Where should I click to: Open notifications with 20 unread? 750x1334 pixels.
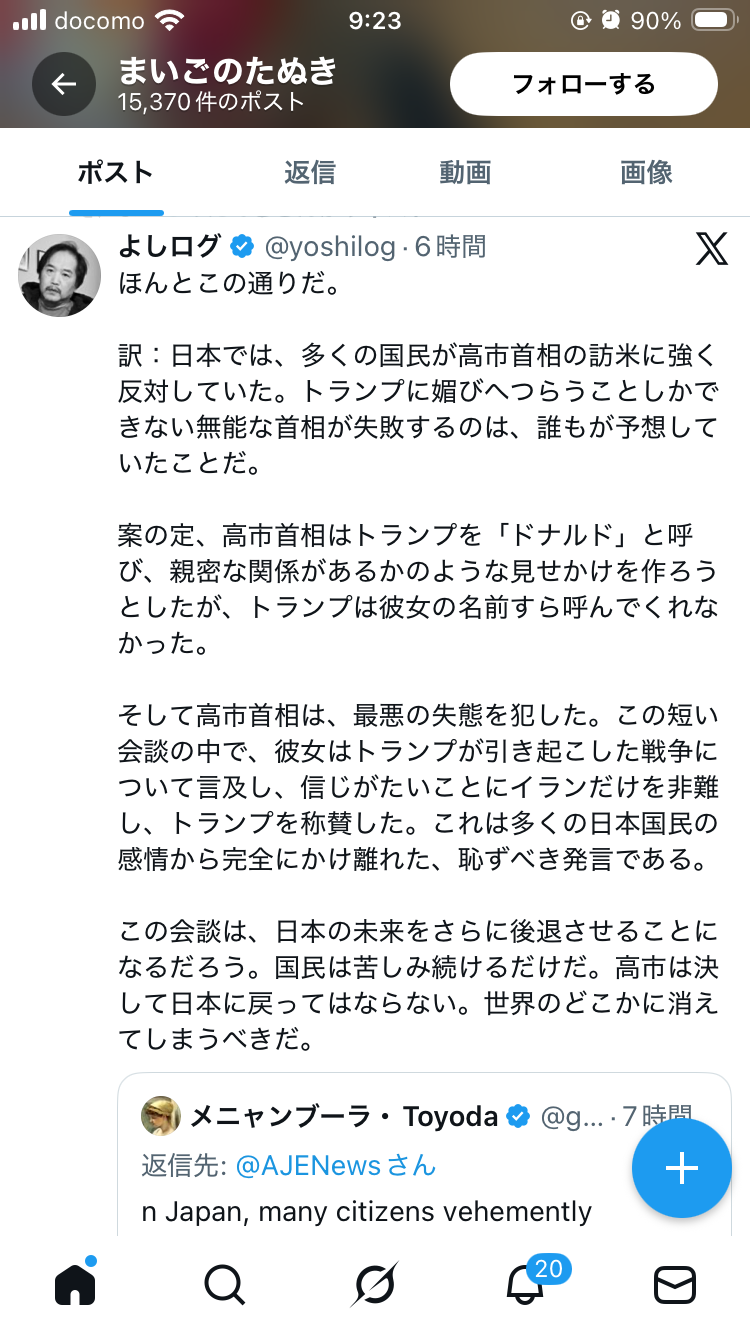point(525,1284)
